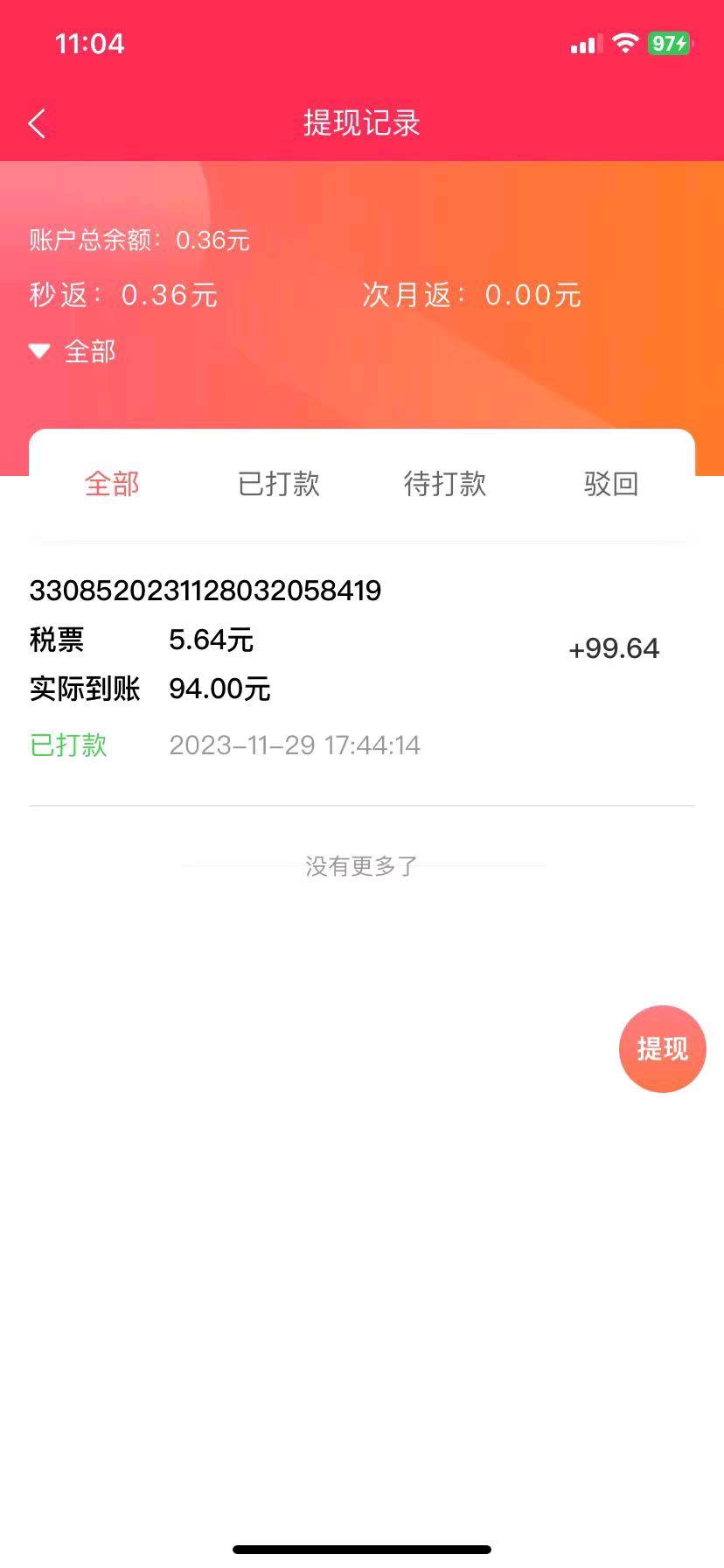The image size is (724, 1568).
Task: Switch to the 已打款 tab
Action: click(279, 483)
